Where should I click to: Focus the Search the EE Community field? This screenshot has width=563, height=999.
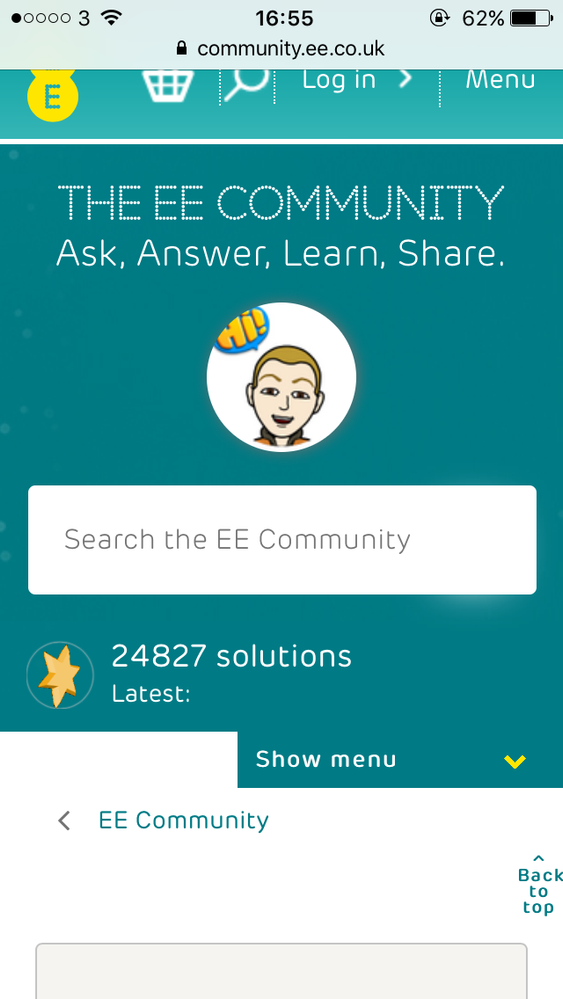click(282, 540)
